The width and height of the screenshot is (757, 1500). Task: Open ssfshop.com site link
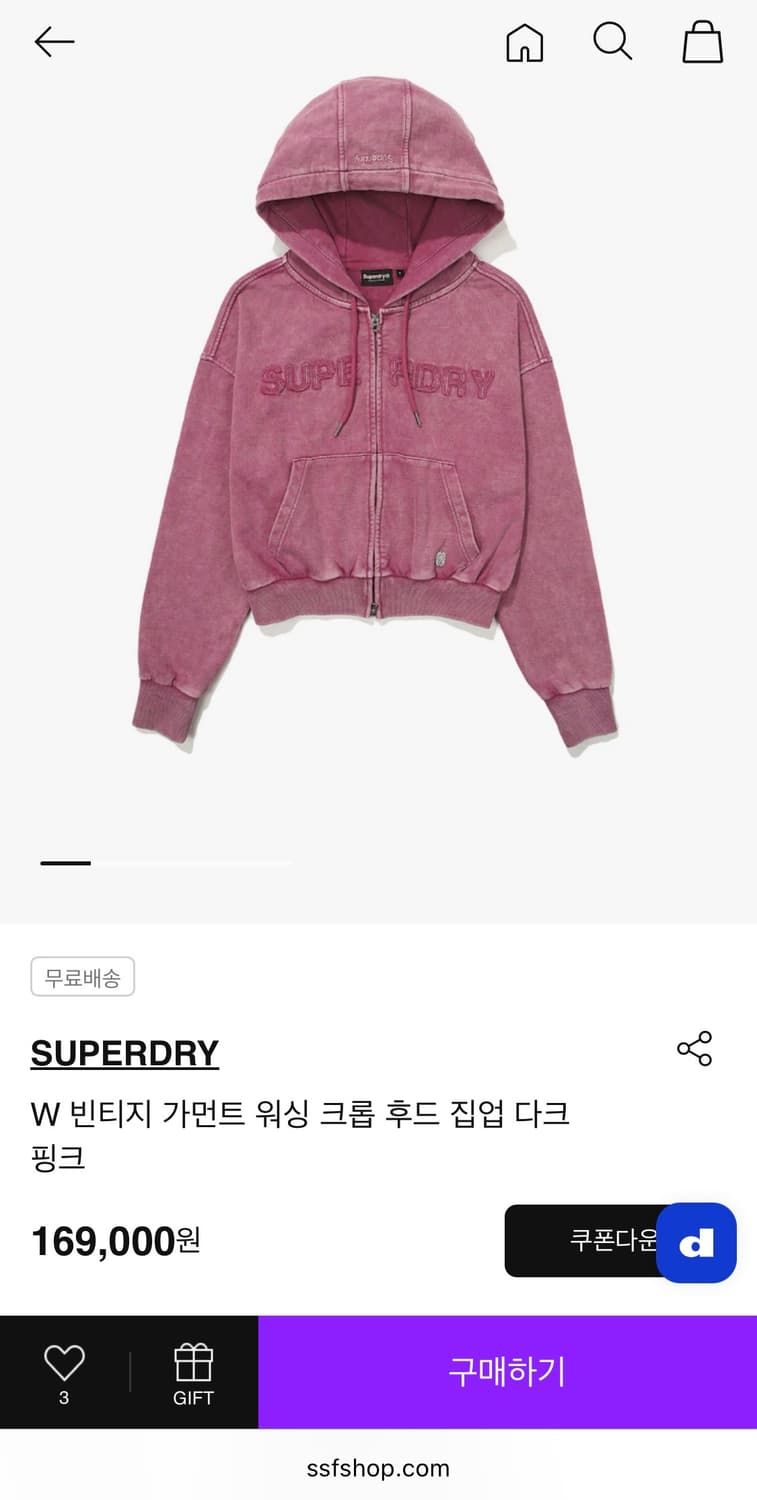(378, 1468)
